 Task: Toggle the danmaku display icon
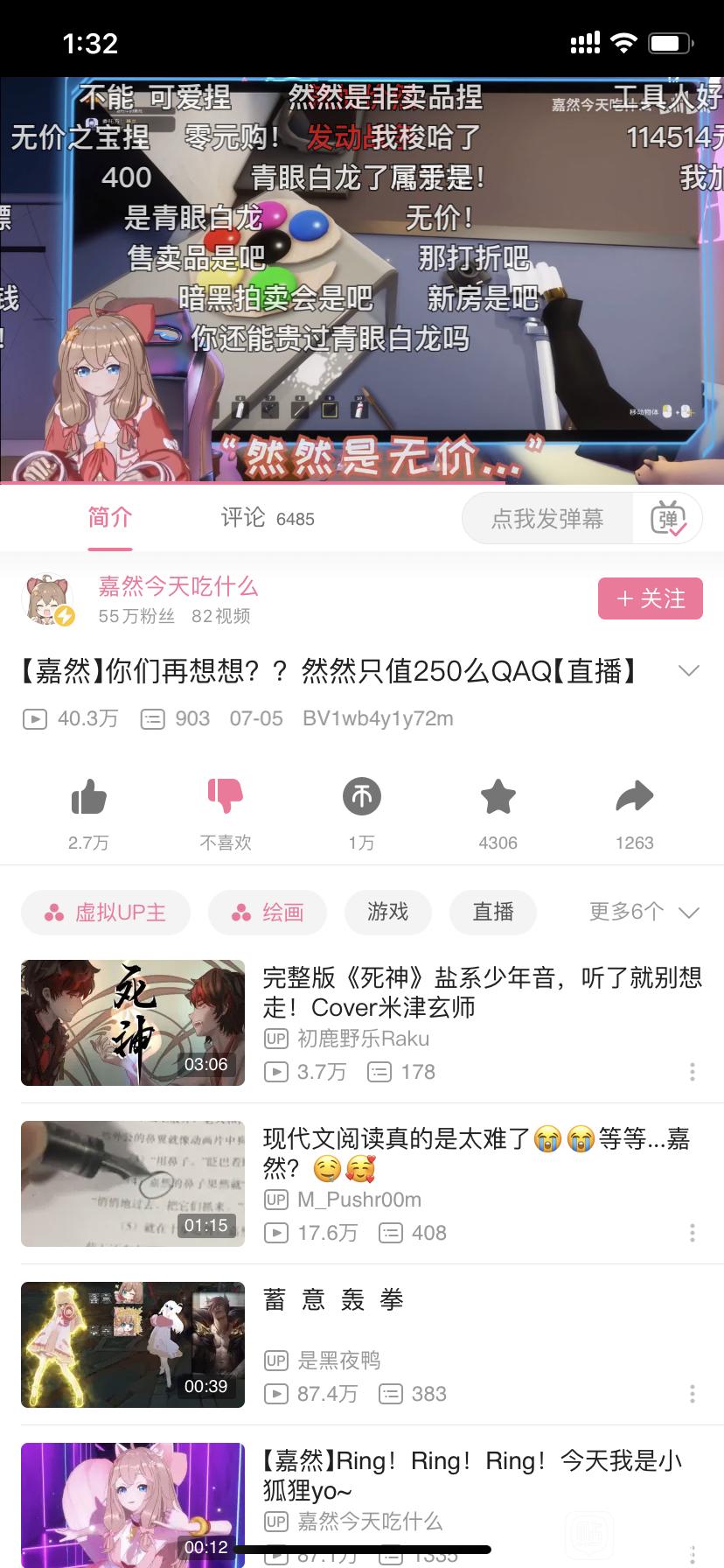pos(668,519)
